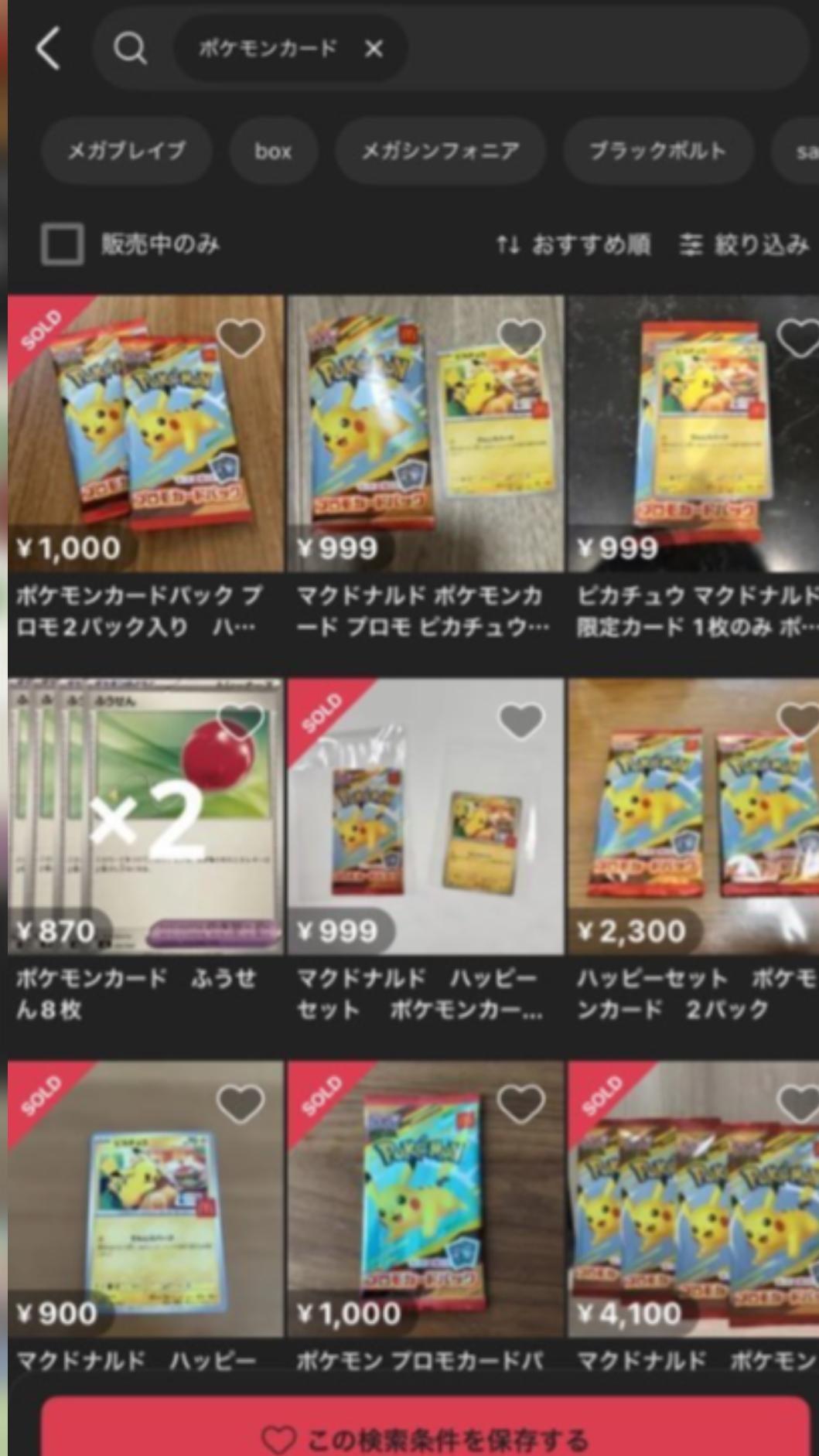Select the メガシンフォニア suggestion chip
The width and height of the screenshot is (819, 1456).
click(440, 151)
